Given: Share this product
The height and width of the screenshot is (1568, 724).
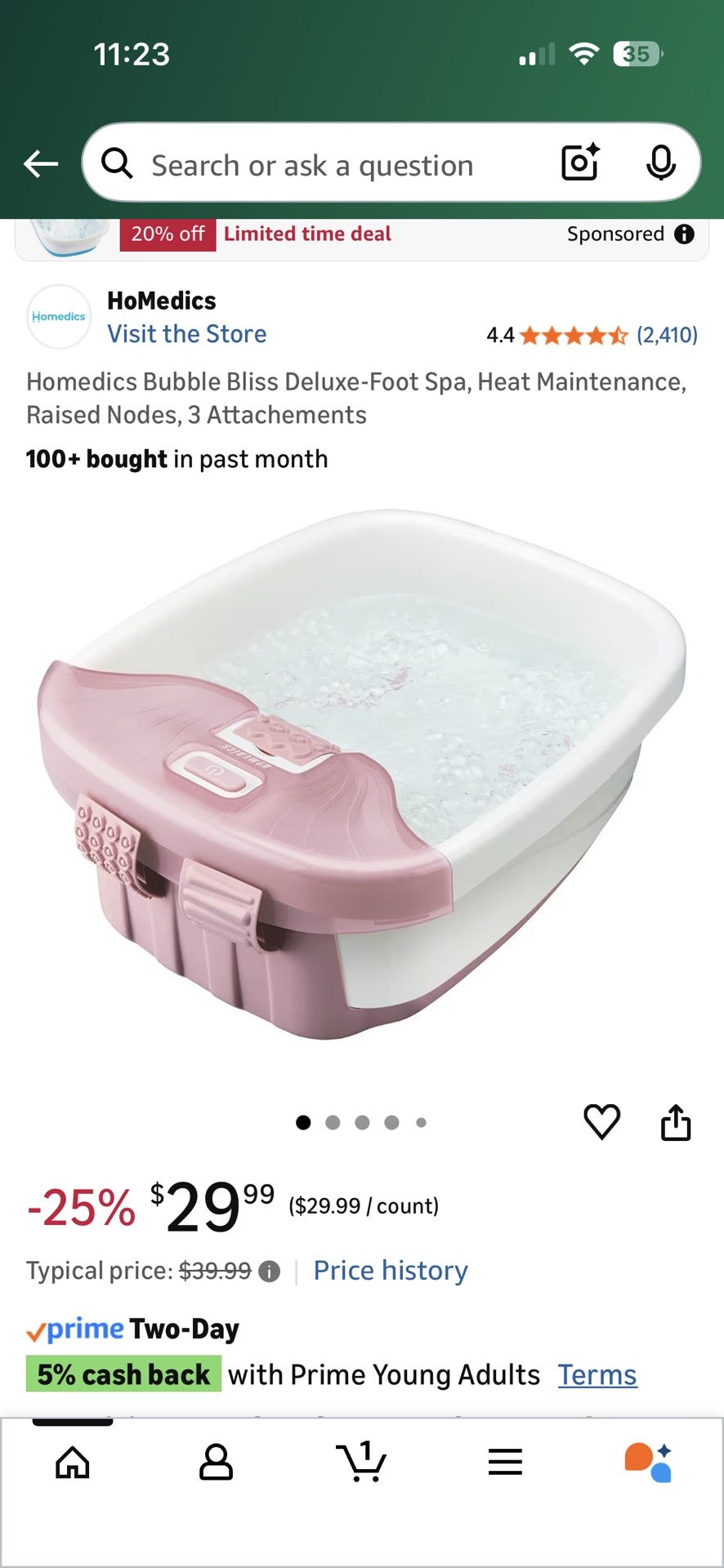Looking at the screenshot, I should coord(675,1122).
